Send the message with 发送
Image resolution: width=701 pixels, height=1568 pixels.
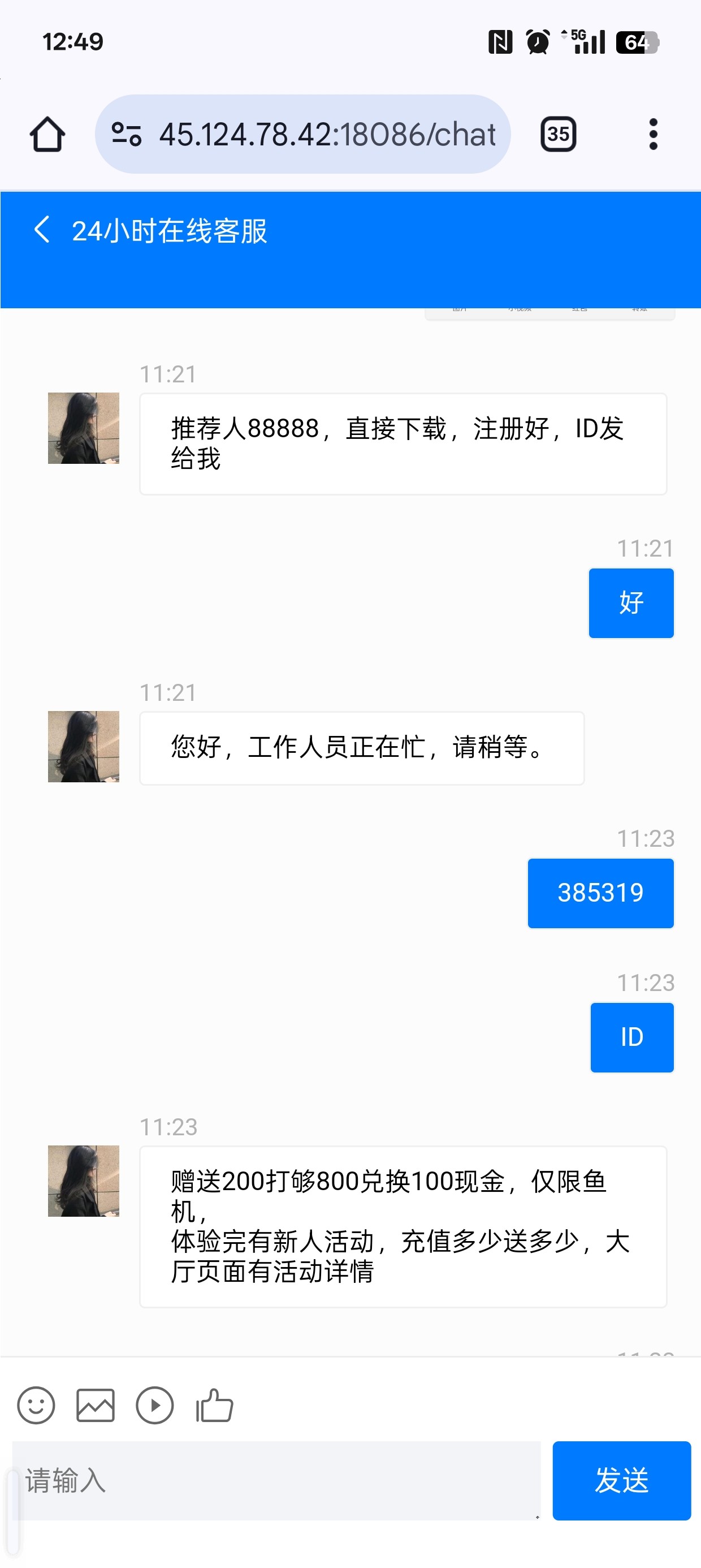[621, 1480]
